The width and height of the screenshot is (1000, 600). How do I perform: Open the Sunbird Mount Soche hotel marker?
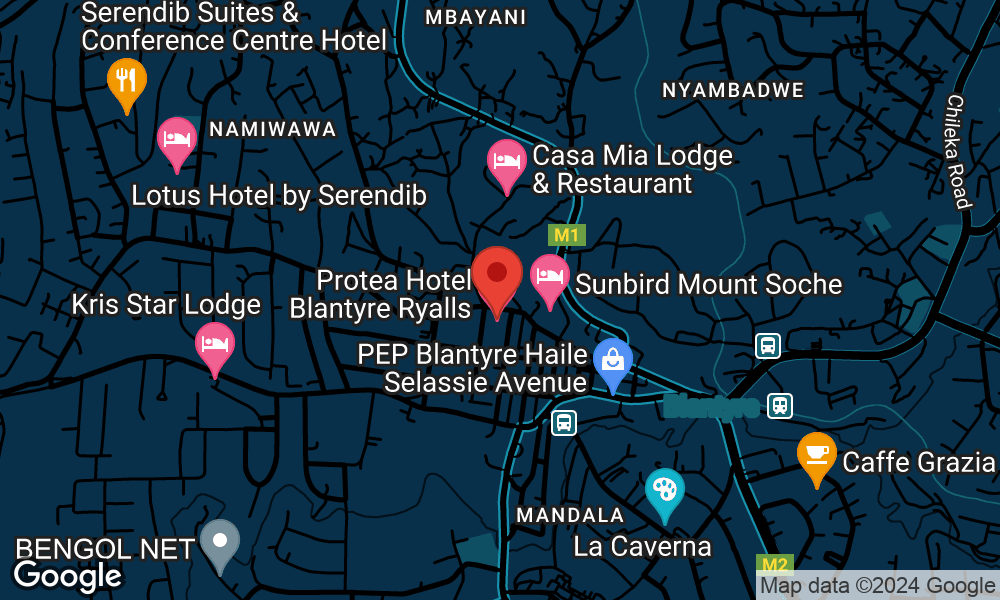pos(548,278)
